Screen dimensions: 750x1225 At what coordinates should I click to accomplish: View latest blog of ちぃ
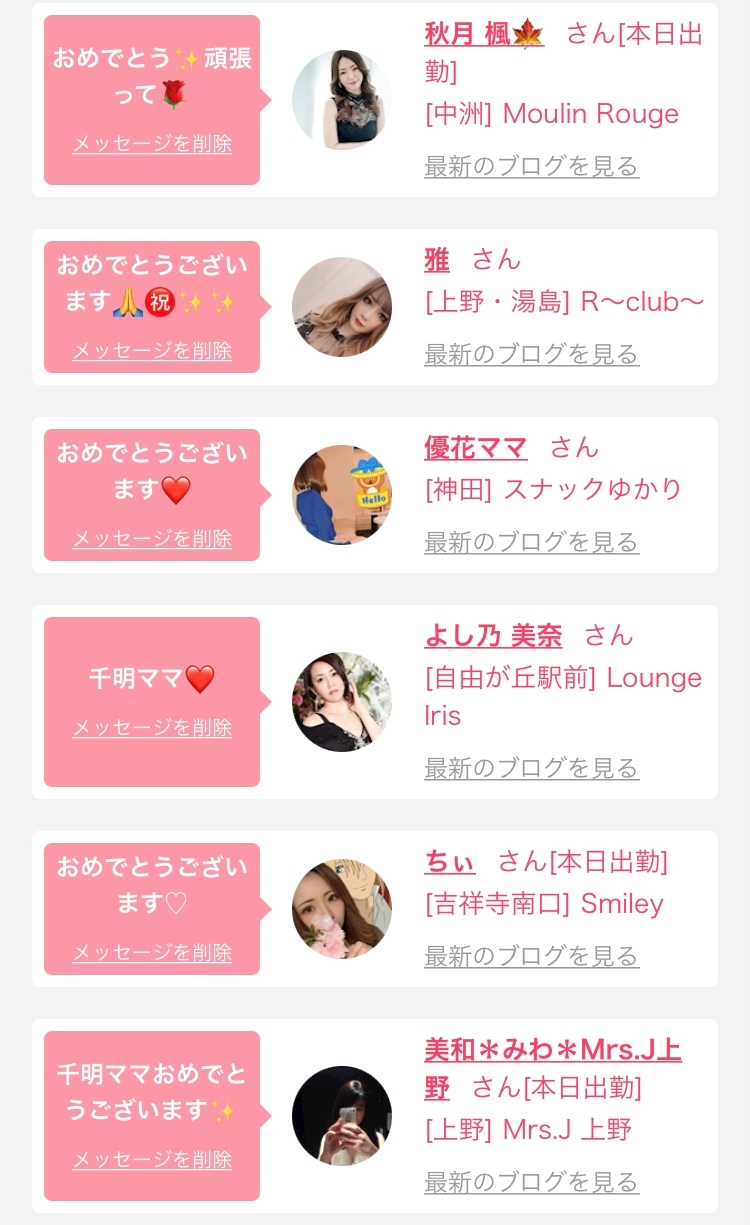(x=531, y=956)
